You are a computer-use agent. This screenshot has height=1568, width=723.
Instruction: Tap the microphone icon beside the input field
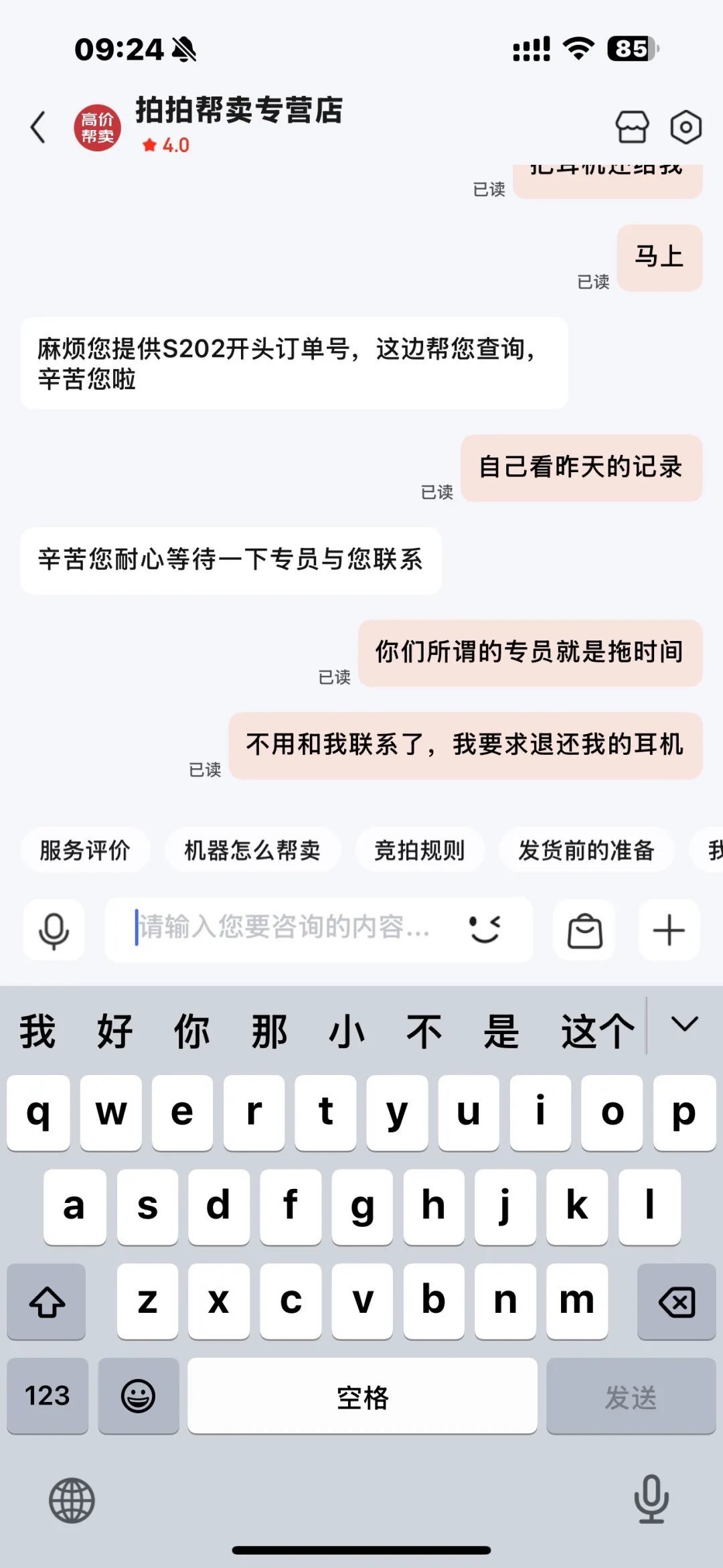click(54, 931)
